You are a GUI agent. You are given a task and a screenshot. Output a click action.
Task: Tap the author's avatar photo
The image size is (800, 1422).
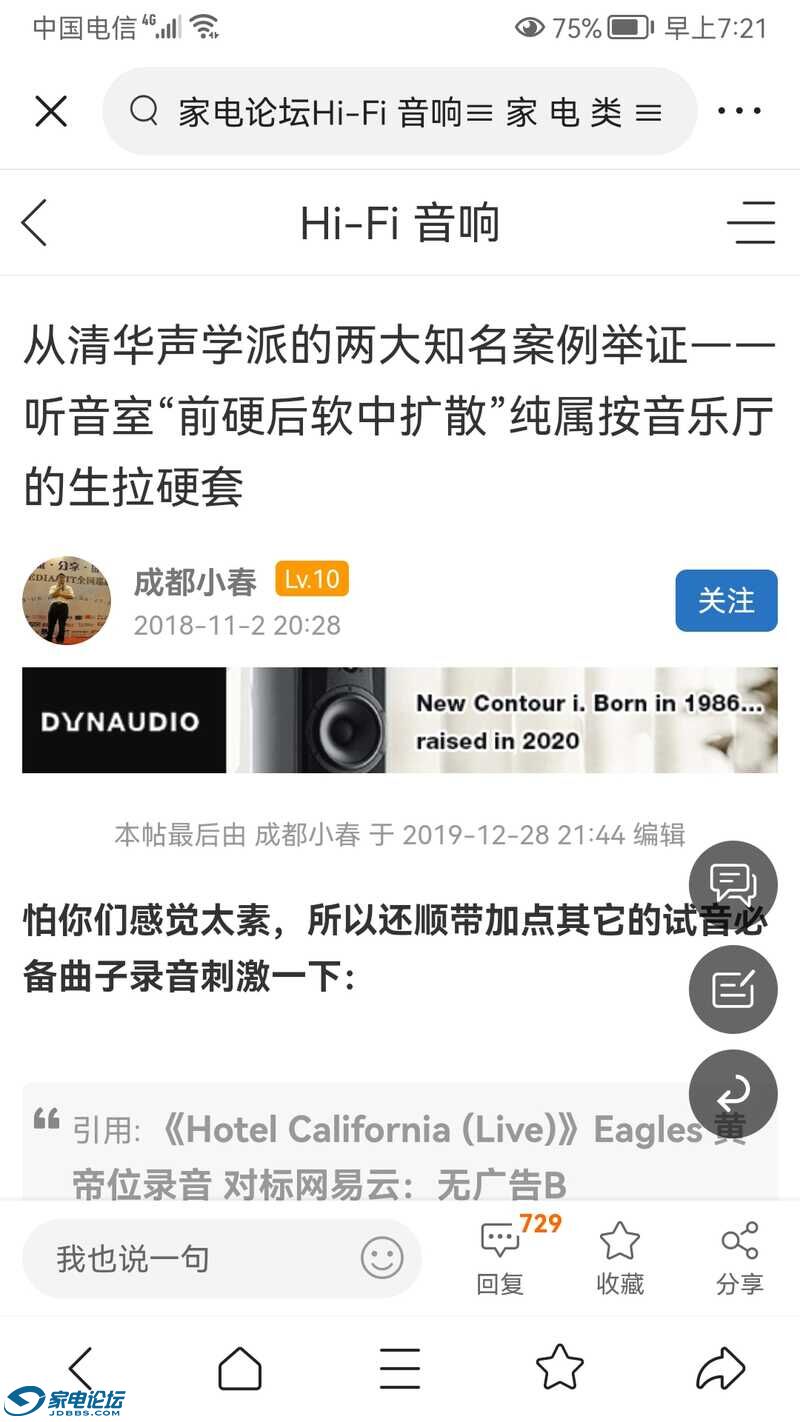pyautogui.click(x=67, y=601)
